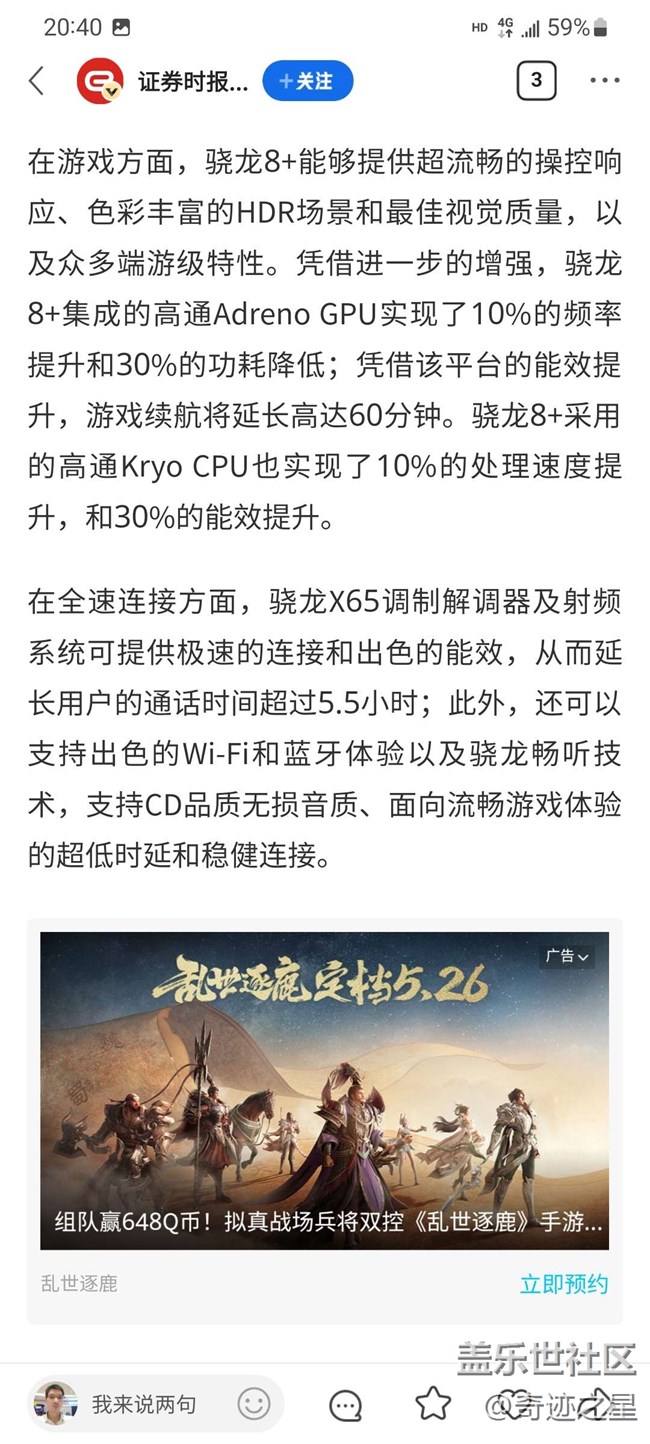
Task: Open the three-dot overflow menu
Action: 605,81
